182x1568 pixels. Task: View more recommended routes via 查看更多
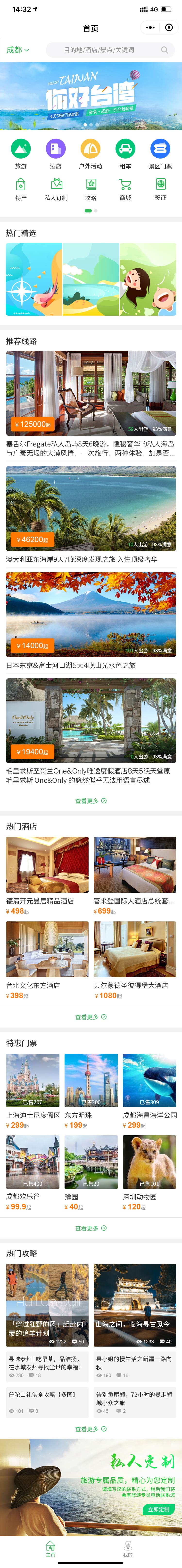tap(91, 801)
